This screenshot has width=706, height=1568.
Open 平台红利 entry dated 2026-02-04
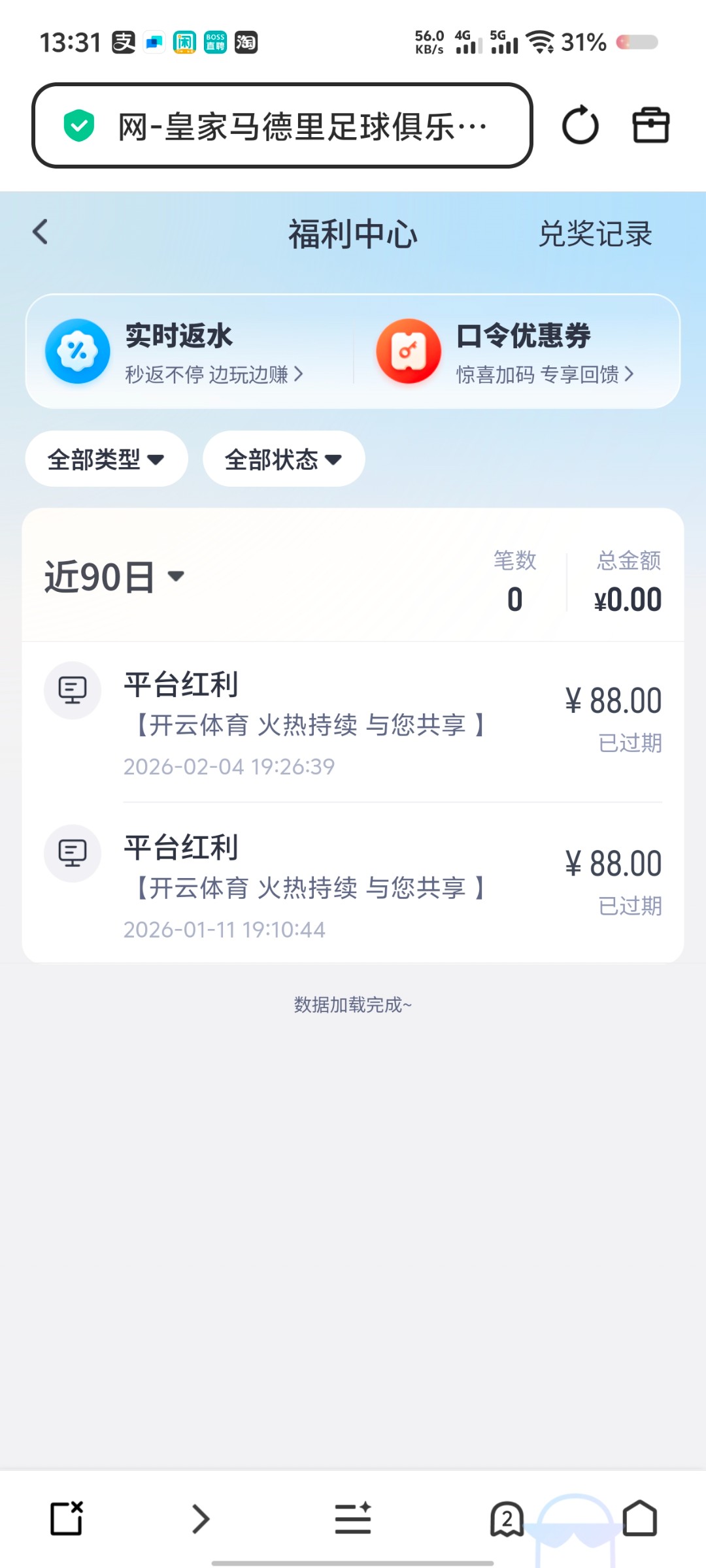353,723
